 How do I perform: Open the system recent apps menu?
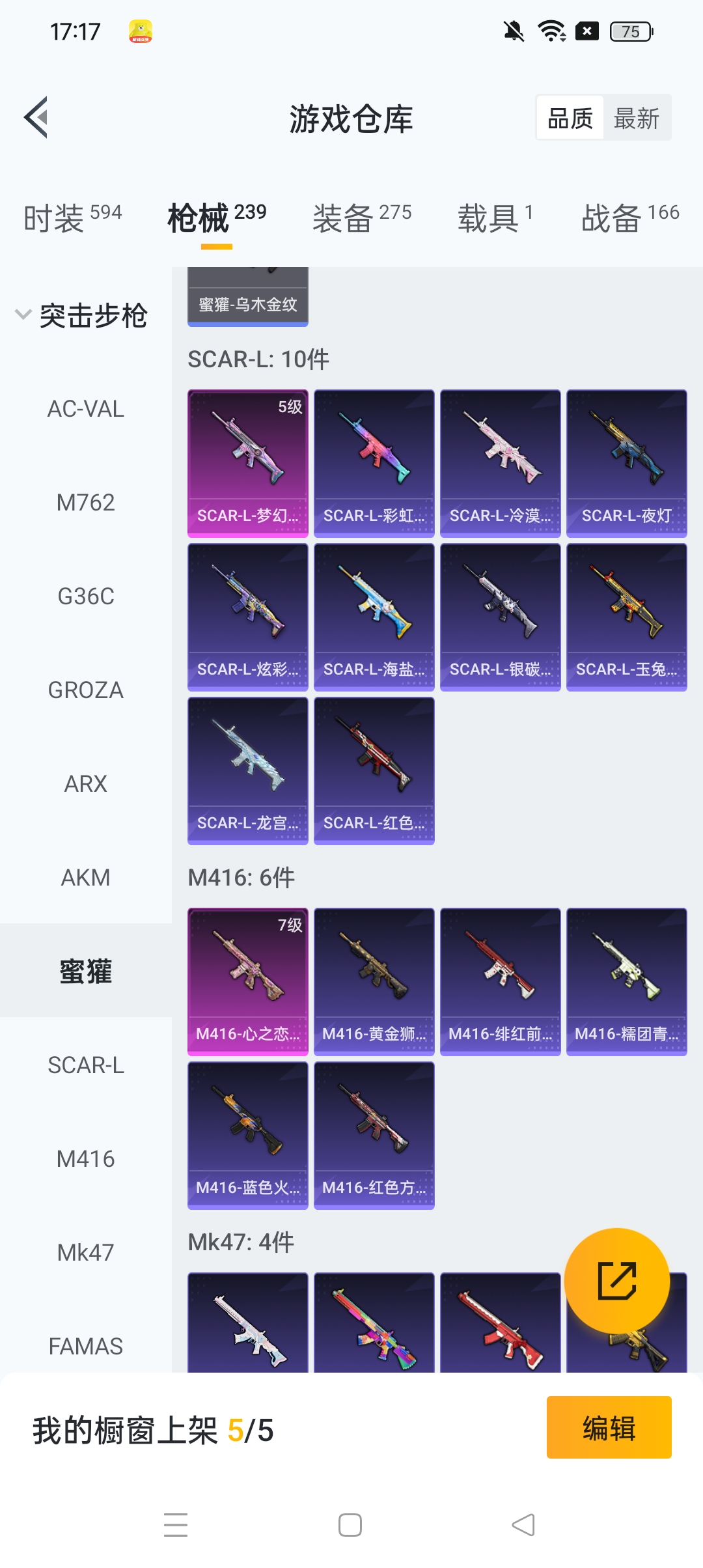tap(176, 1525)
